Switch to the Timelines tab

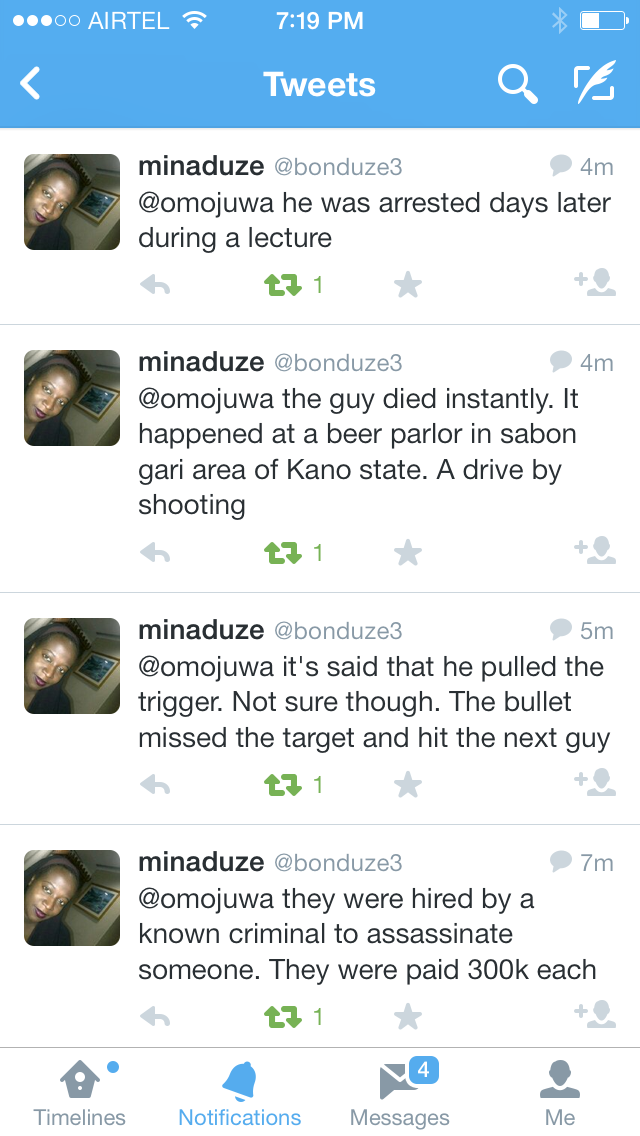point(80,1092)
